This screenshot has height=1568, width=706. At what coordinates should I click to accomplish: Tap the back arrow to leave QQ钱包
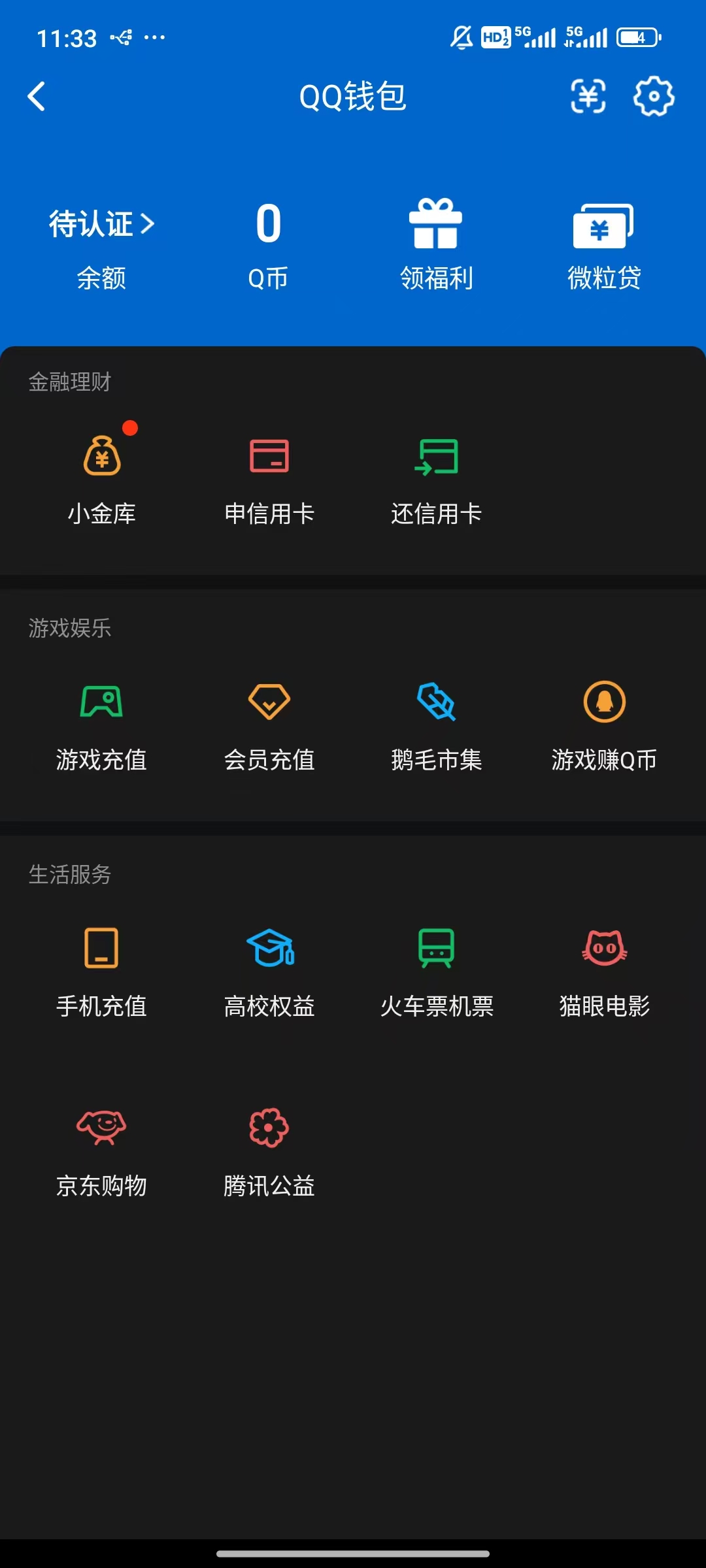pos(37,97)
